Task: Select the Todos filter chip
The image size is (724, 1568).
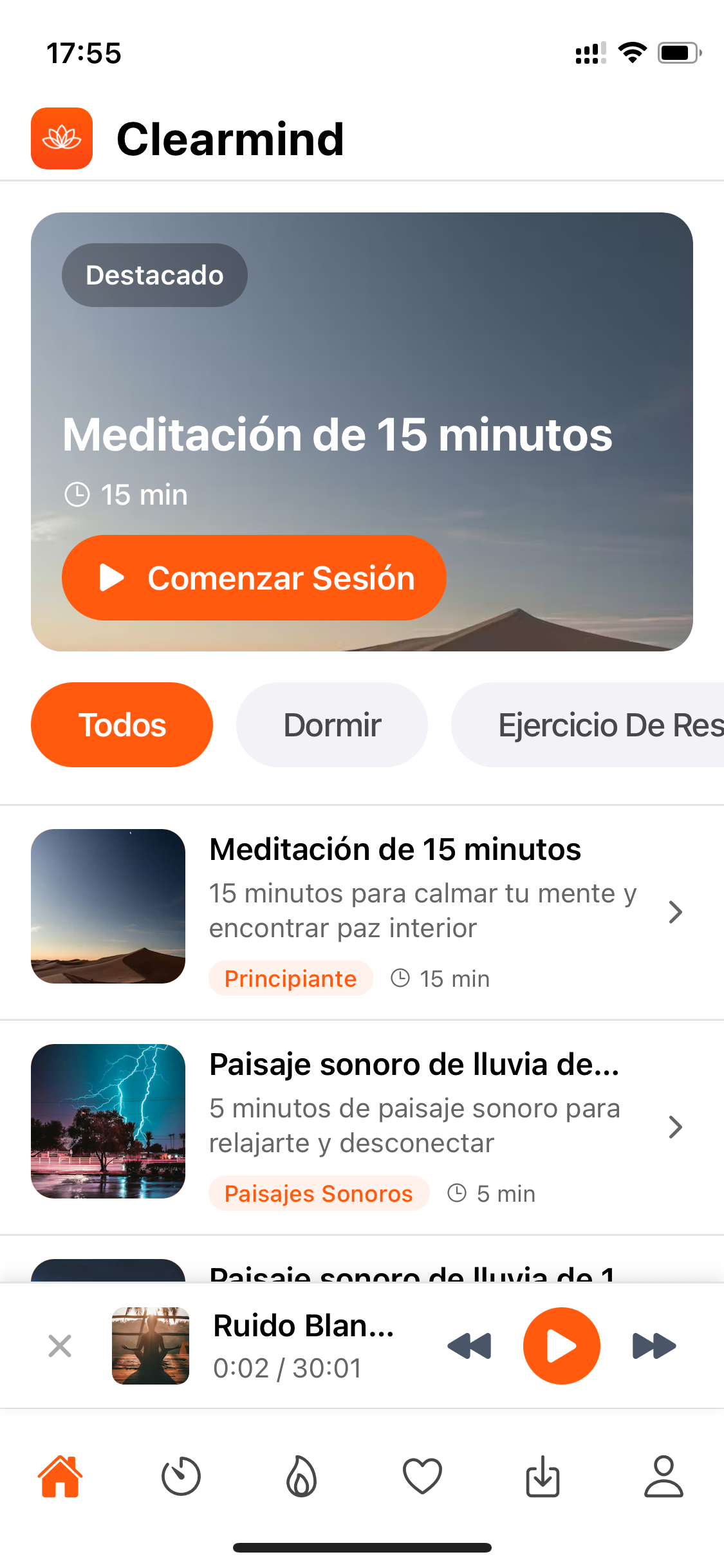Action: (x=122, y=724)
